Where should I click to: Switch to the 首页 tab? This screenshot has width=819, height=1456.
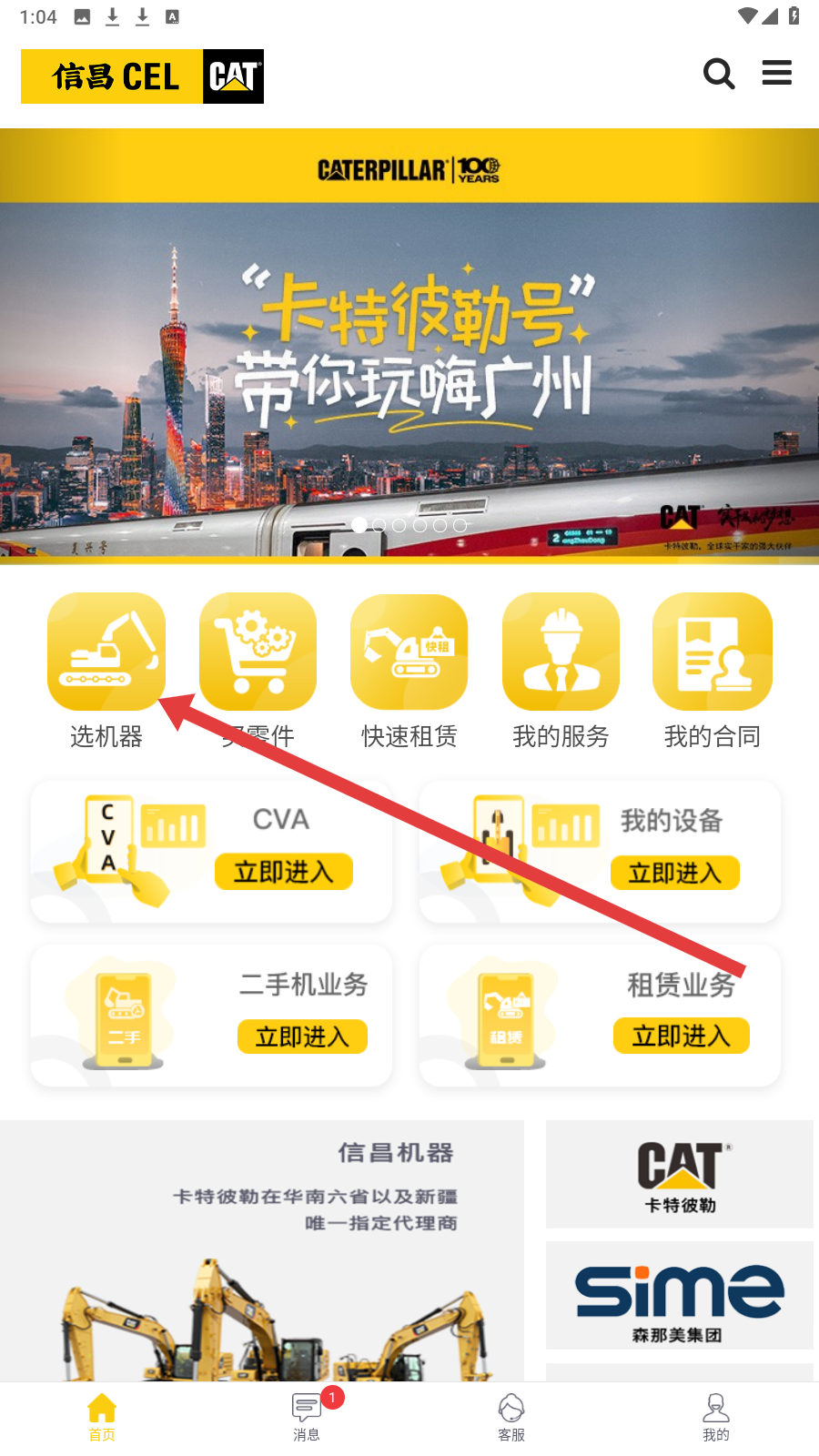102,1418
